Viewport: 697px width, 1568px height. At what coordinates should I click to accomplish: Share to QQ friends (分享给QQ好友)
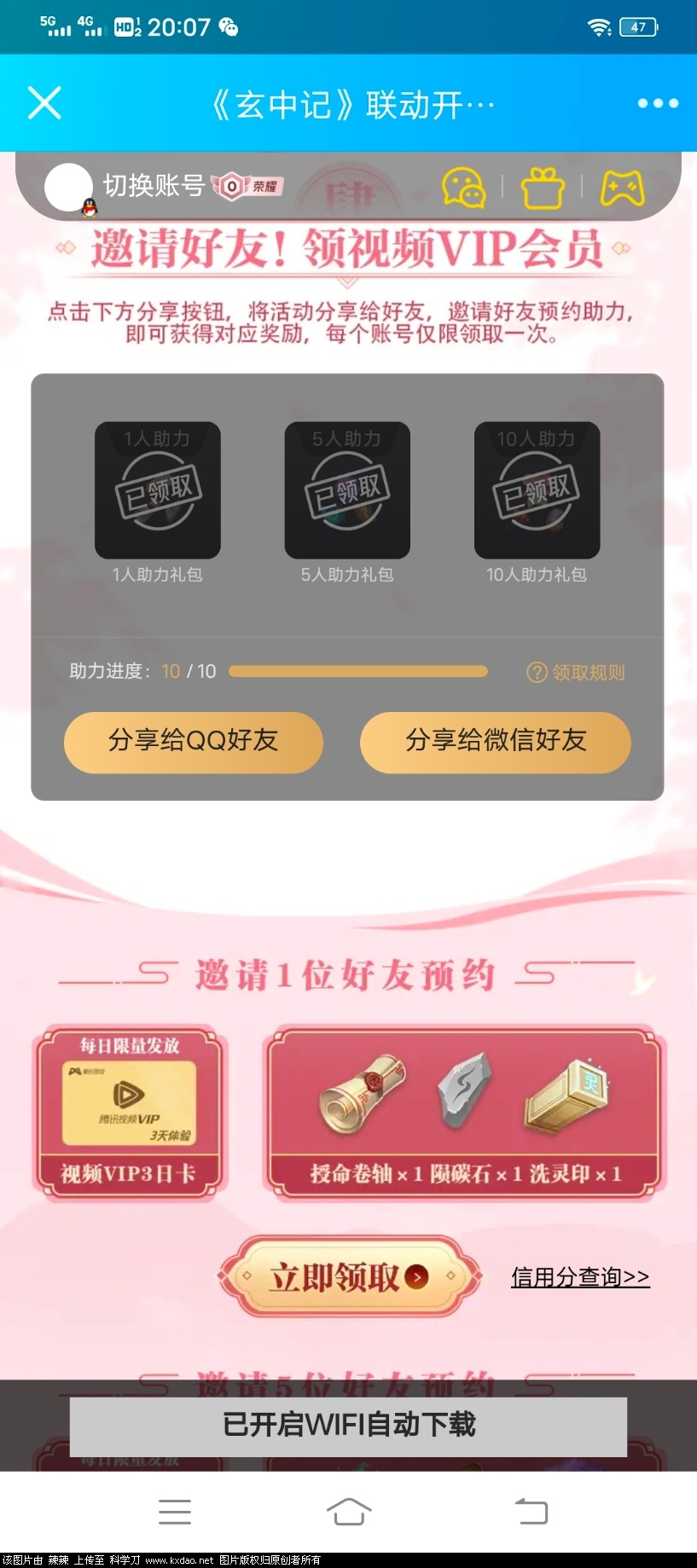194,741
